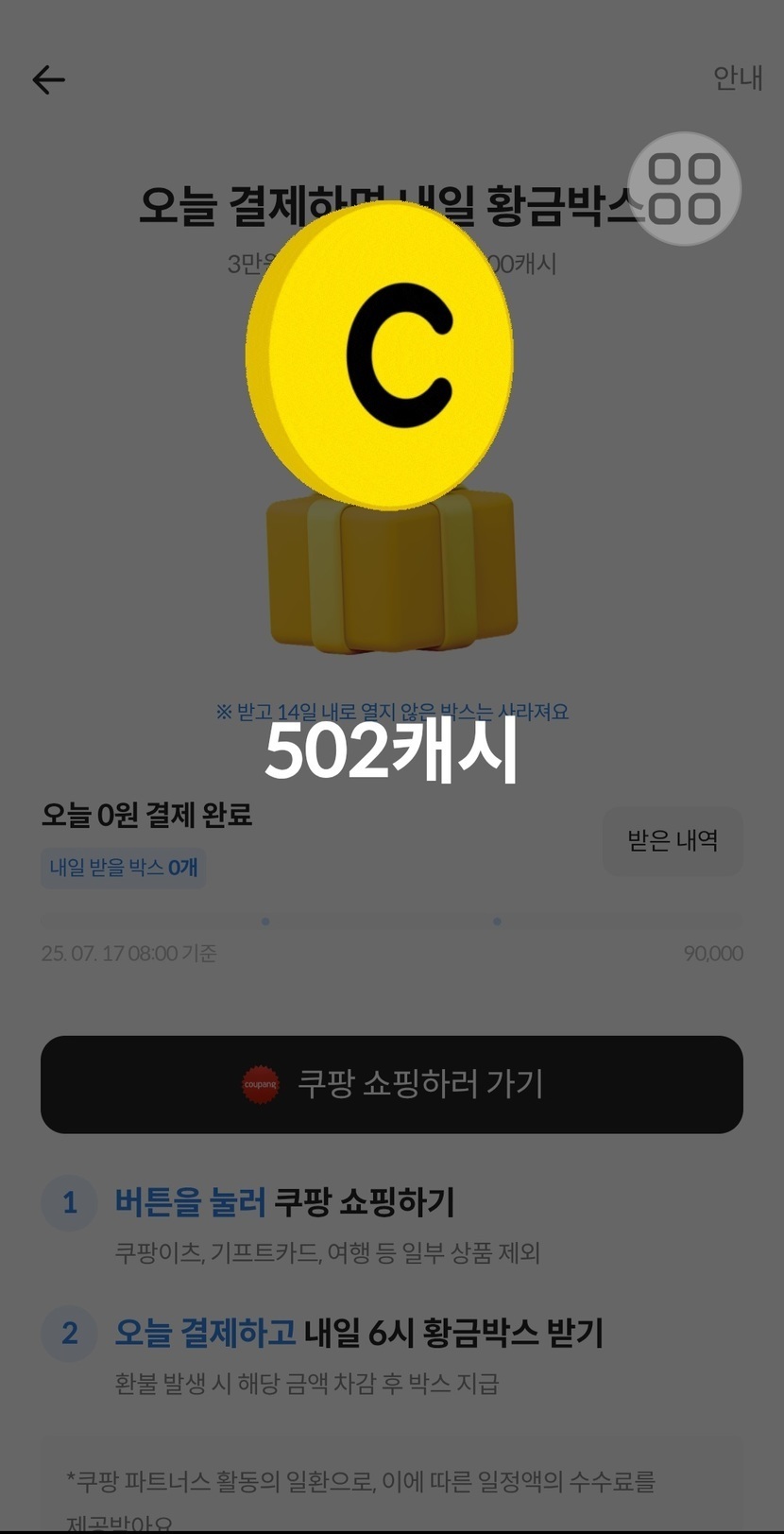Screen dimensions: 784x1534
Task: Tap 쿠팡 쇼핑하러 가기 button
Action: (x=392, y=1084)
